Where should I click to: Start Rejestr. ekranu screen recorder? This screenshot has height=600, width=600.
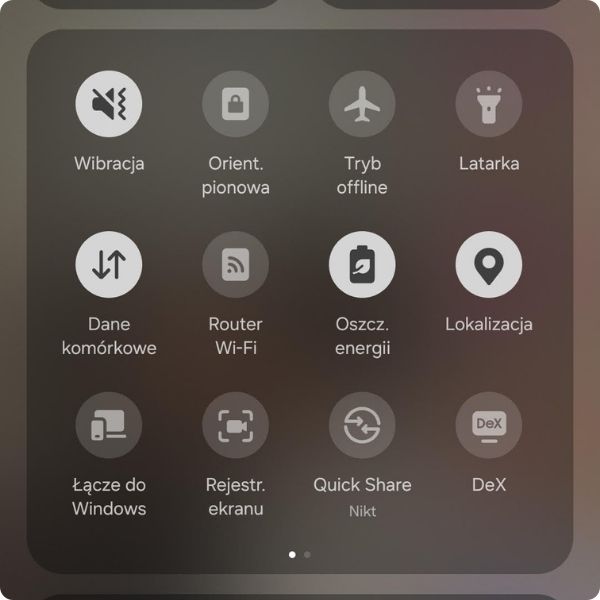pyautogui.click(x=235, y=426)
